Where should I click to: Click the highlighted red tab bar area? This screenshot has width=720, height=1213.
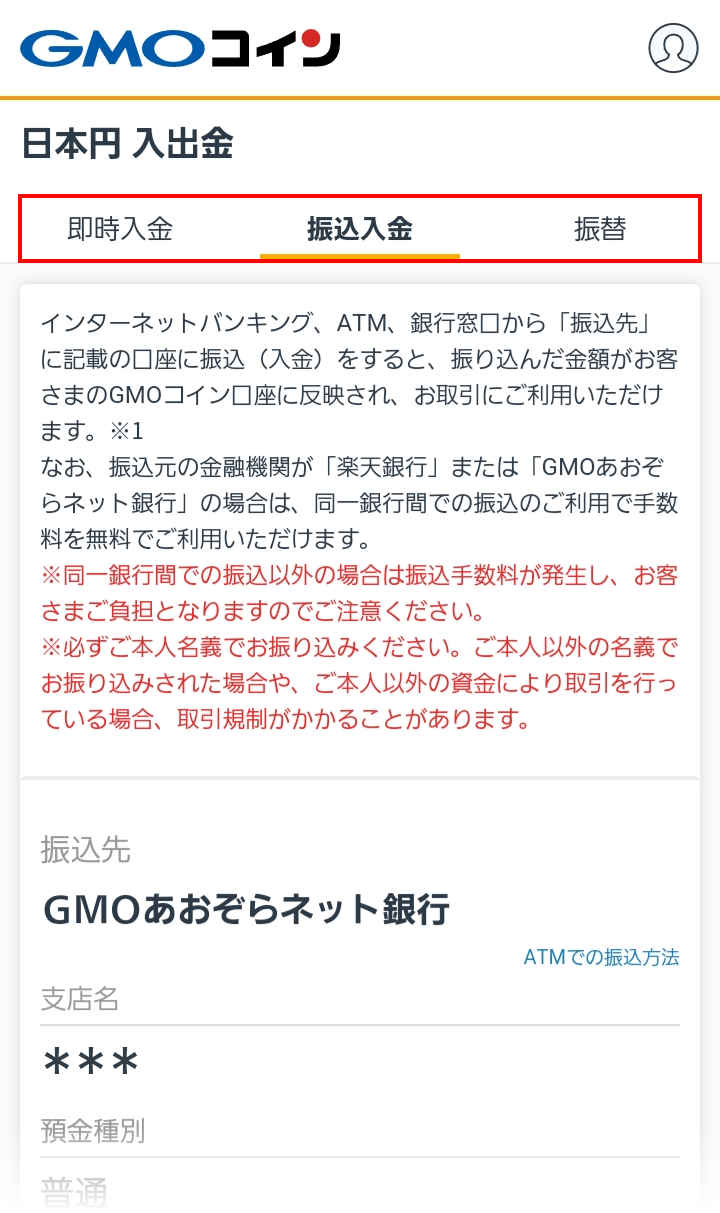pyautogui.click(x=360, y=228)
